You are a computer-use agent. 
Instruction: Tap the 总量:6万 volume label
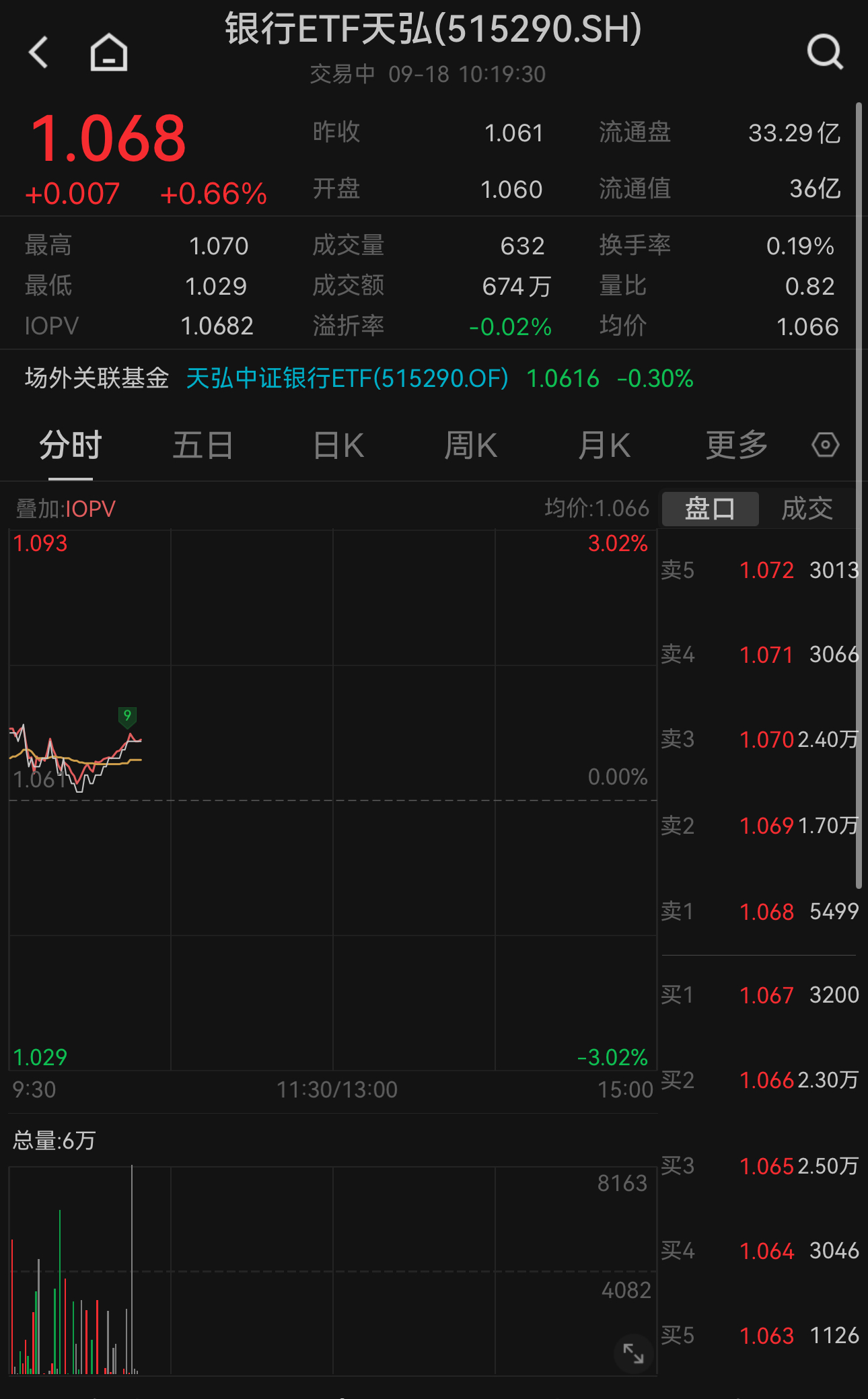52,1141
